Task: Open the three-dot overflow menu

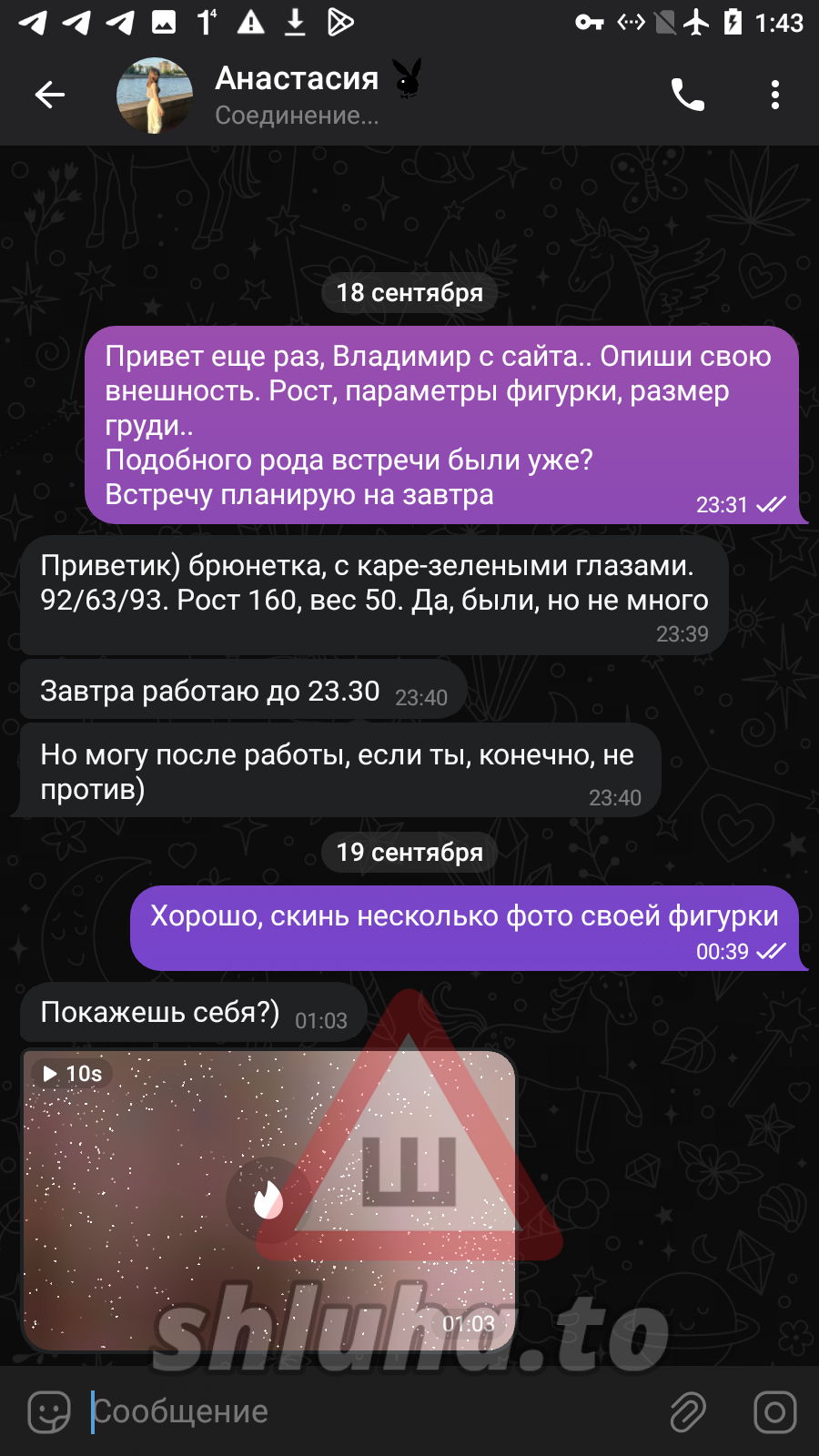Action: click(774, 95)
